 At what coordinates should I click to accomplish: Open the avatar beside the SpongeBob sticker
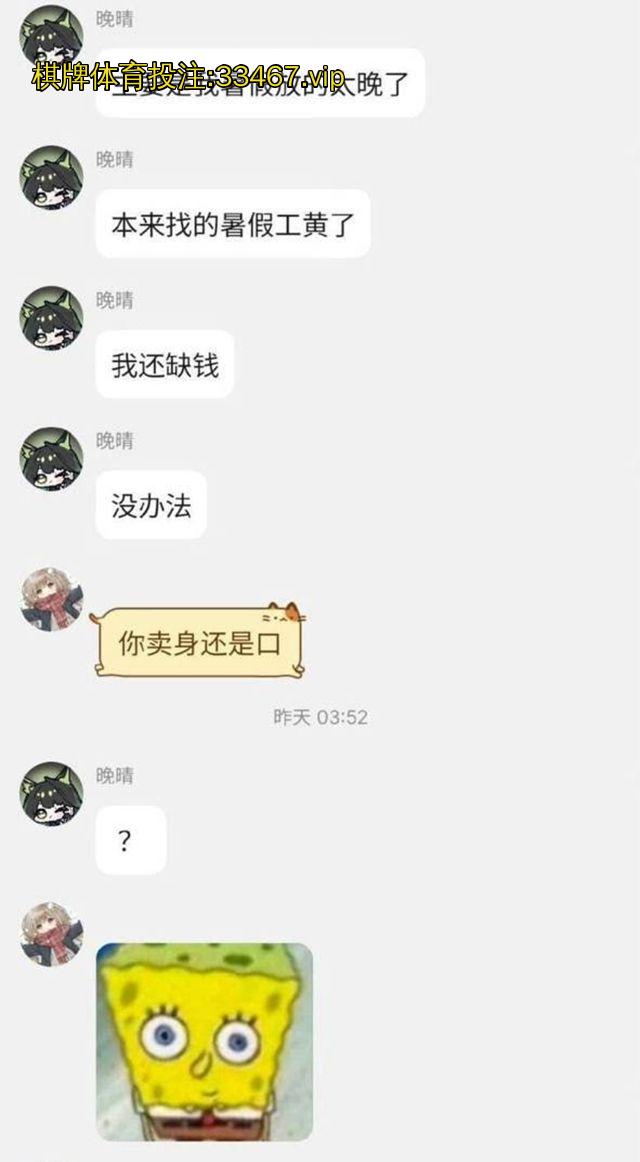tap(51, 934)
